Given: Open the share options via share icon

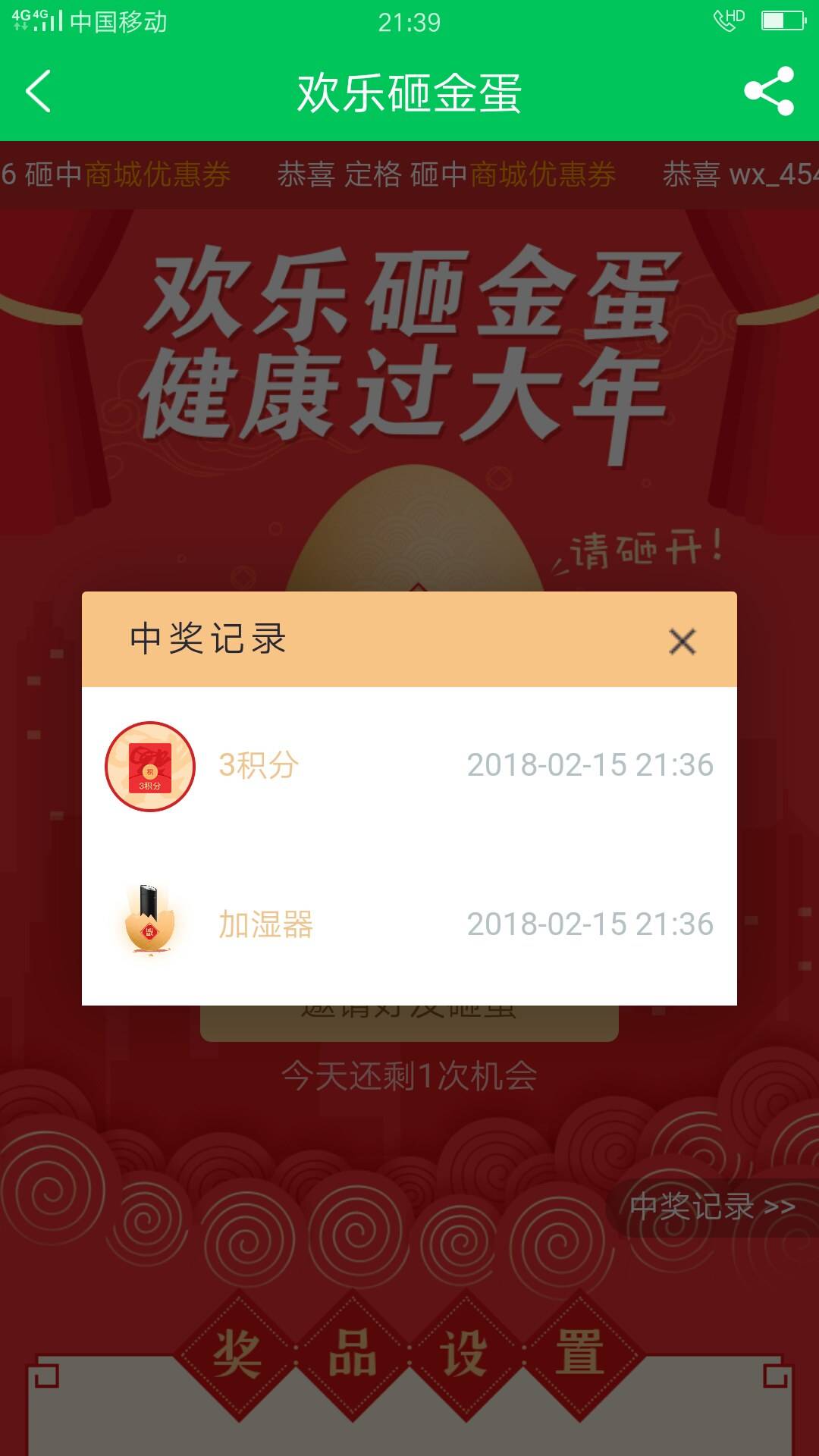Looking at the screenshot, I should coord(770,91).
